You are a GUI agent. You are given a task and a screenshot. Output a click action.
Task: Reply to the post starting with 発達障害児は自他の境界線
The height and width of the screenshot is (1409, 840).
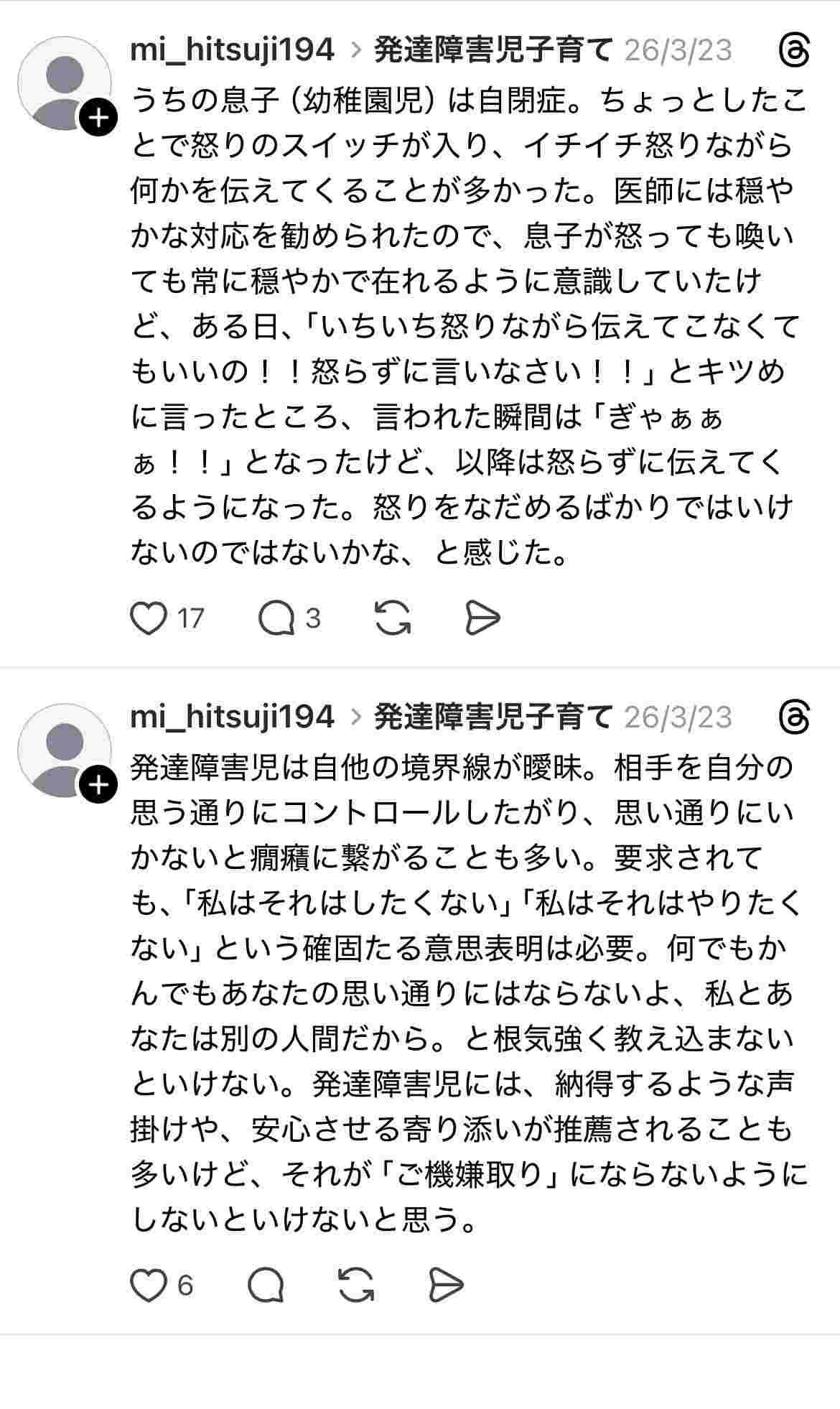pyautogui.click(x=266, y=1285)
